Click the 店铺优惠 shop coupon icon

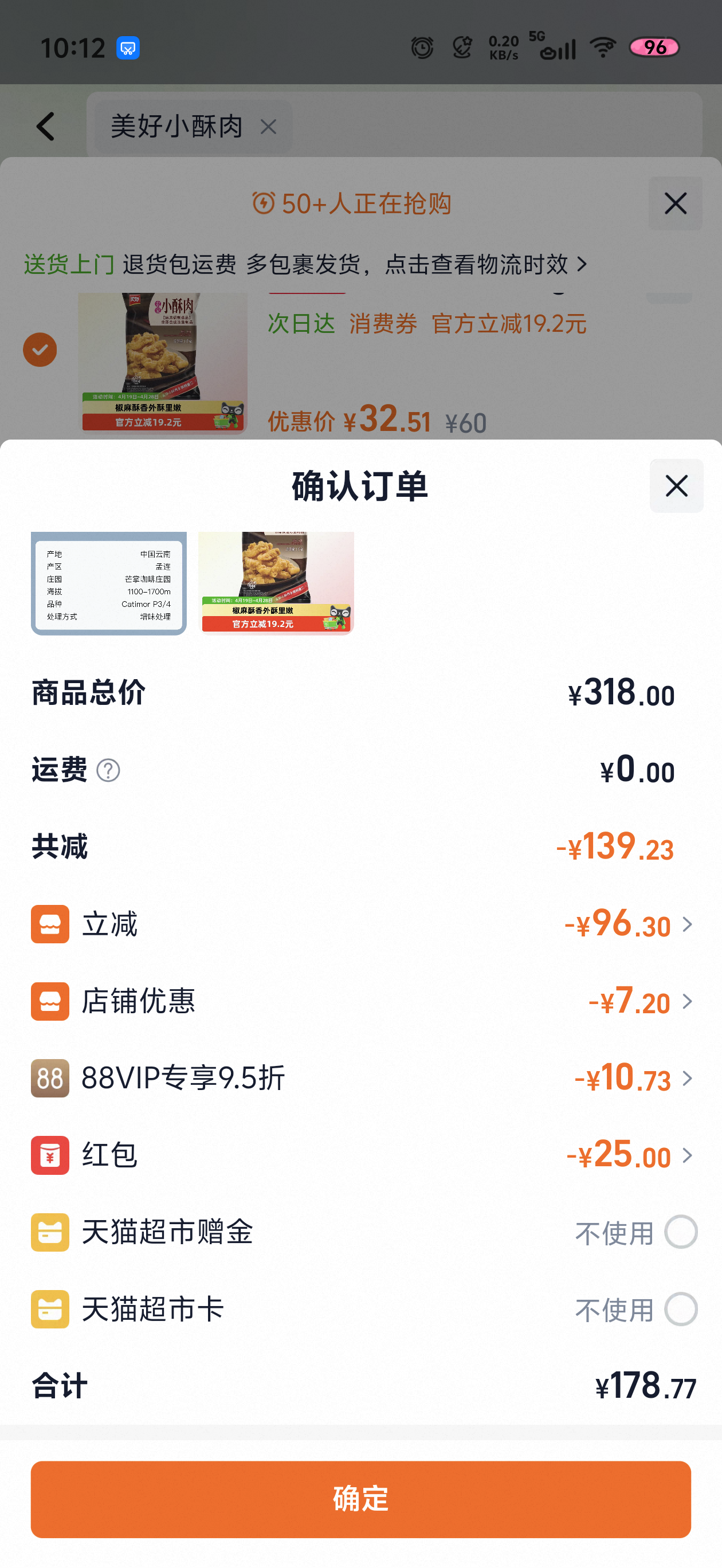[50, 1001]
